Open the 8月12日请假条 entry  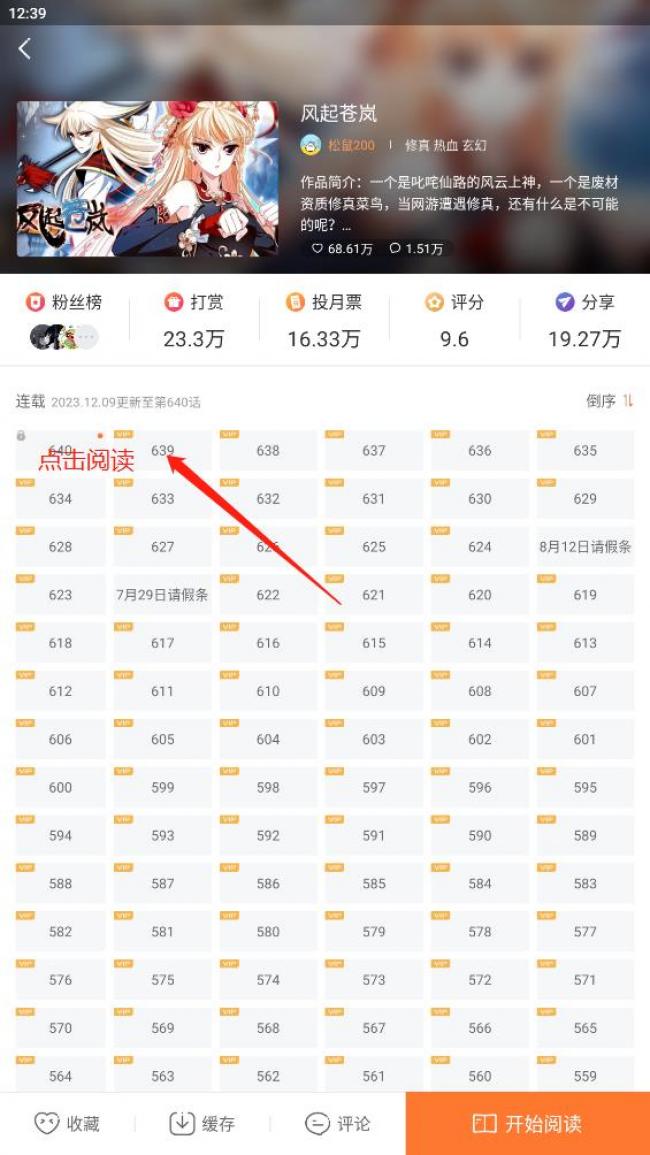pos(585,547)
